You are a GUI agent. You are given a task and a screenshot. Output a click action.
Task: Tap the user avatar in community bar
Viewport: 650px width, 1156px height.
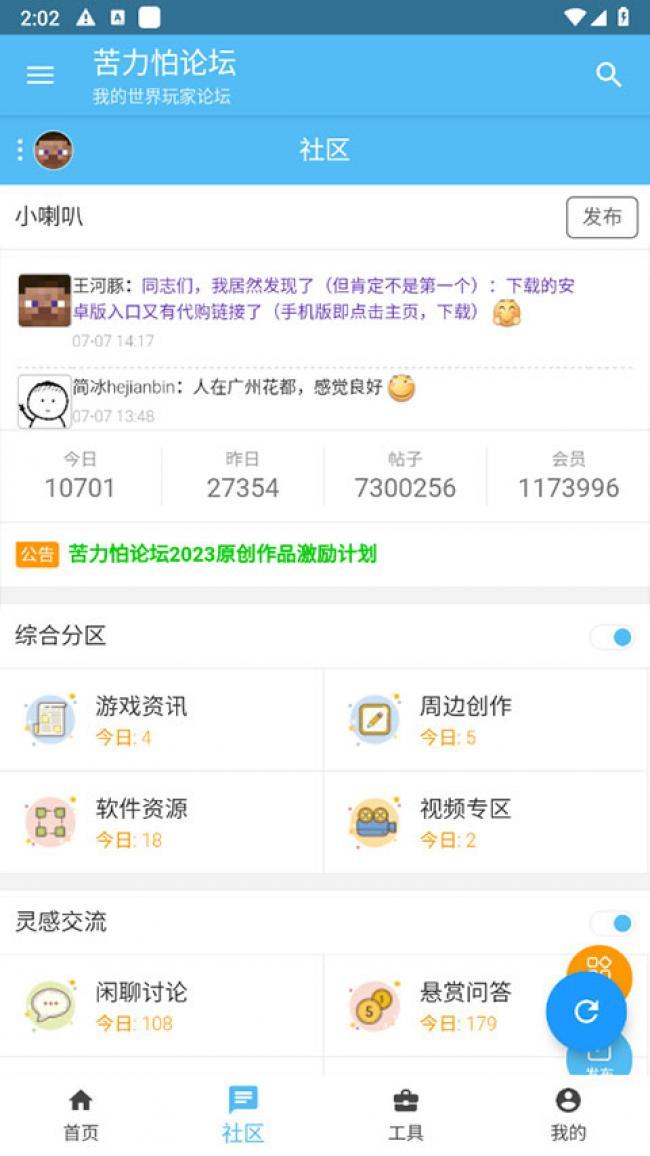click(x=54, y=151)
